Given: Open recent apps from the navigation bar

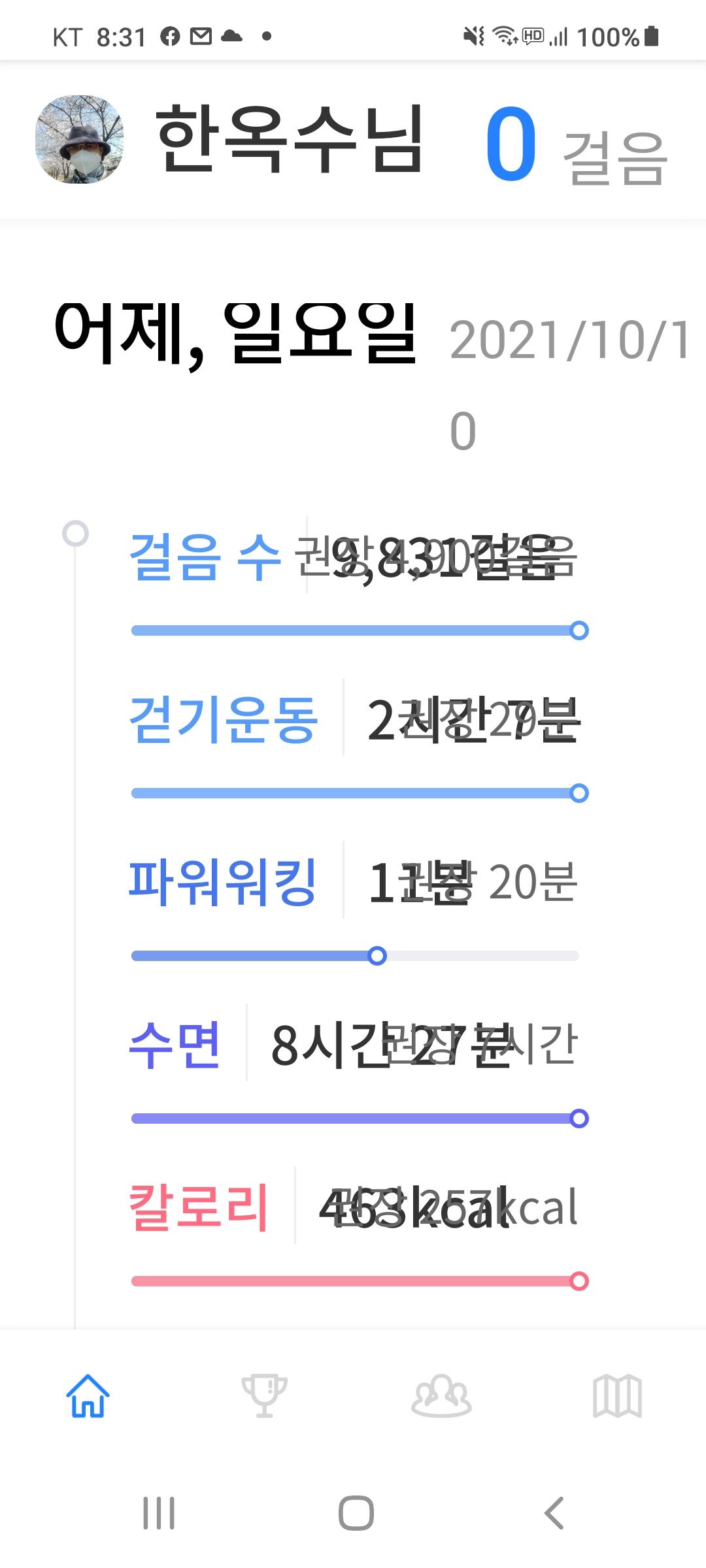Looking at the screenshot, I should (x=159, y=1513).
